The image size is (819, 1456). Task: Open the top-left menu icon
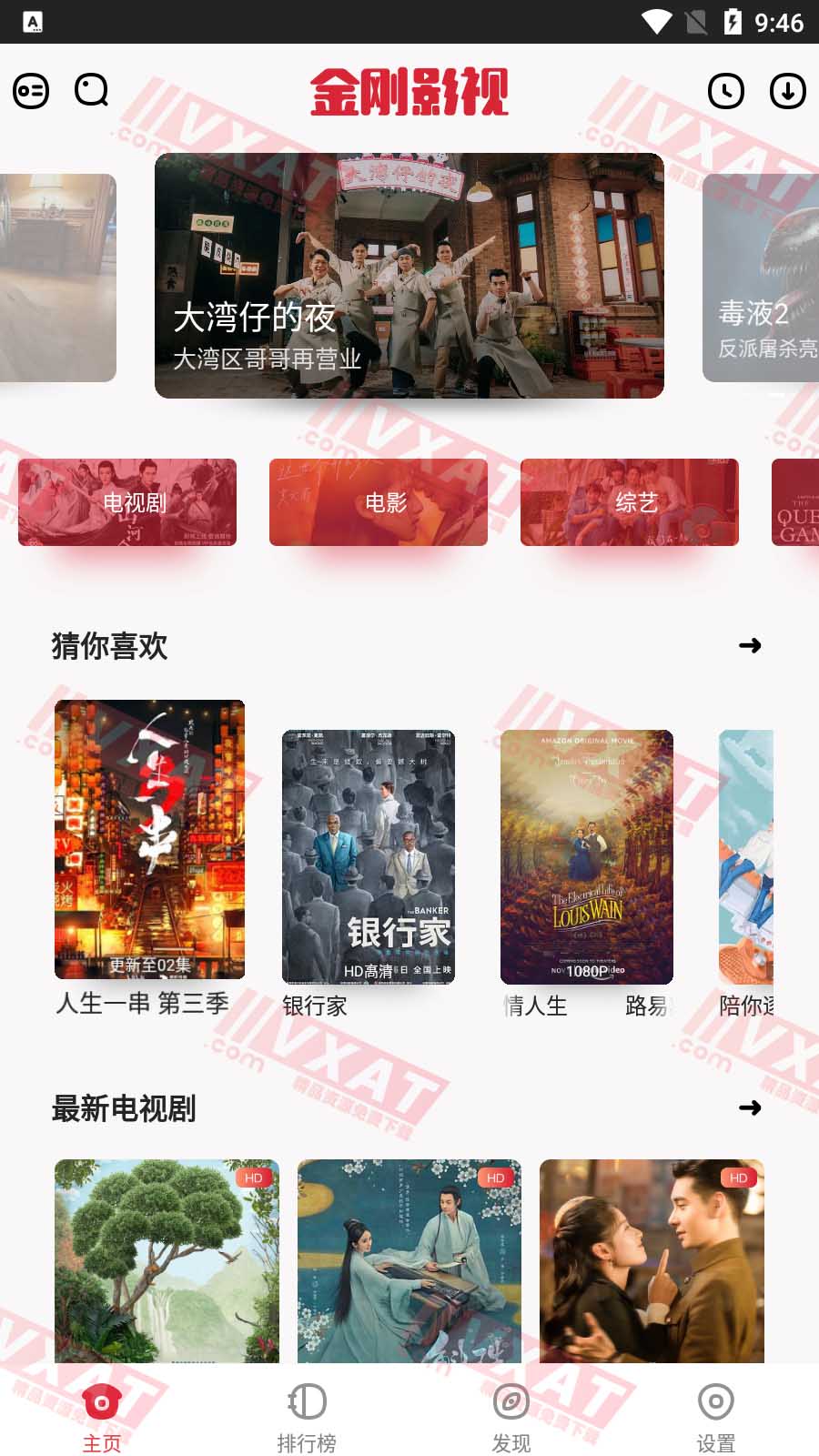click(x=31, y=91)
